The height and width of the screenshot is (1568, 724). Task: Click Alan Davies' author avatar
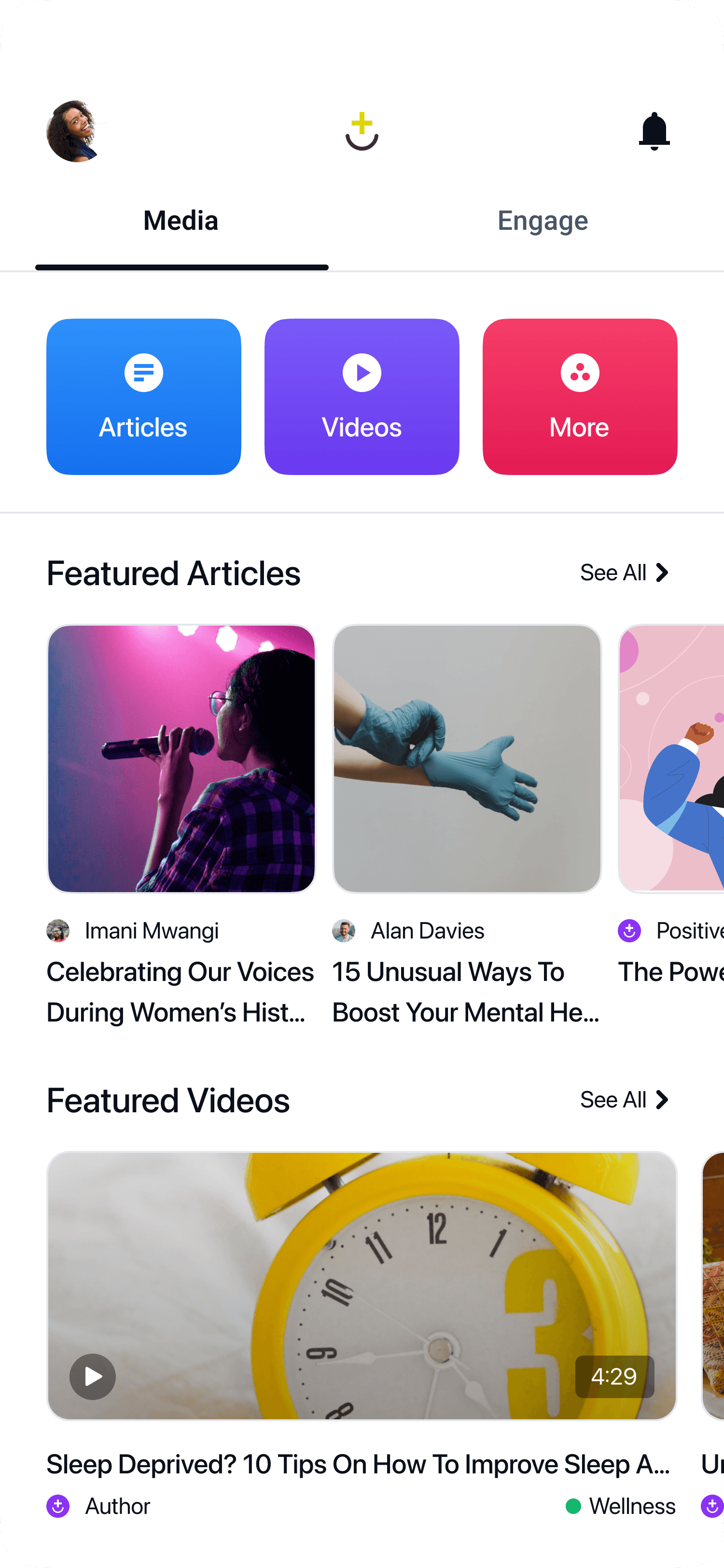344,931
